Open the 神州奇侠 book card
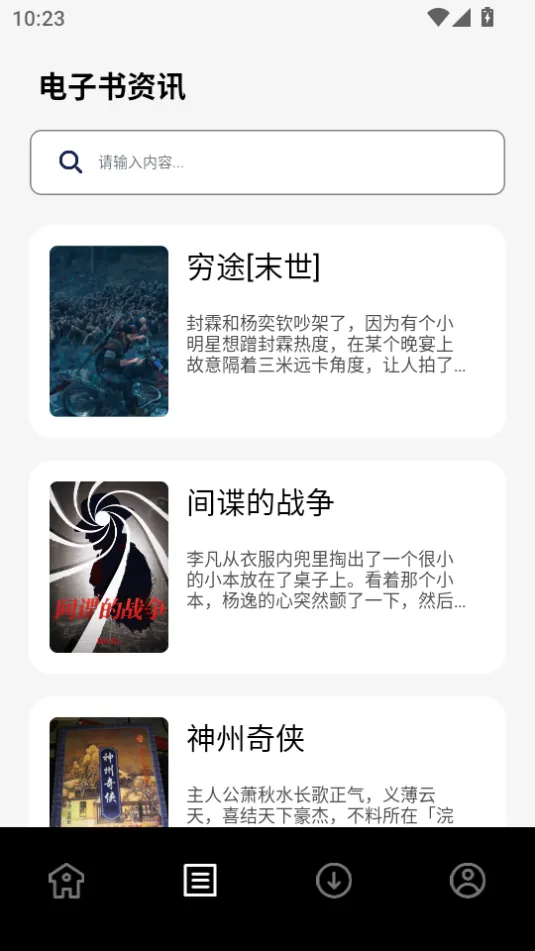The image size is (535, 951). point(268,762)
